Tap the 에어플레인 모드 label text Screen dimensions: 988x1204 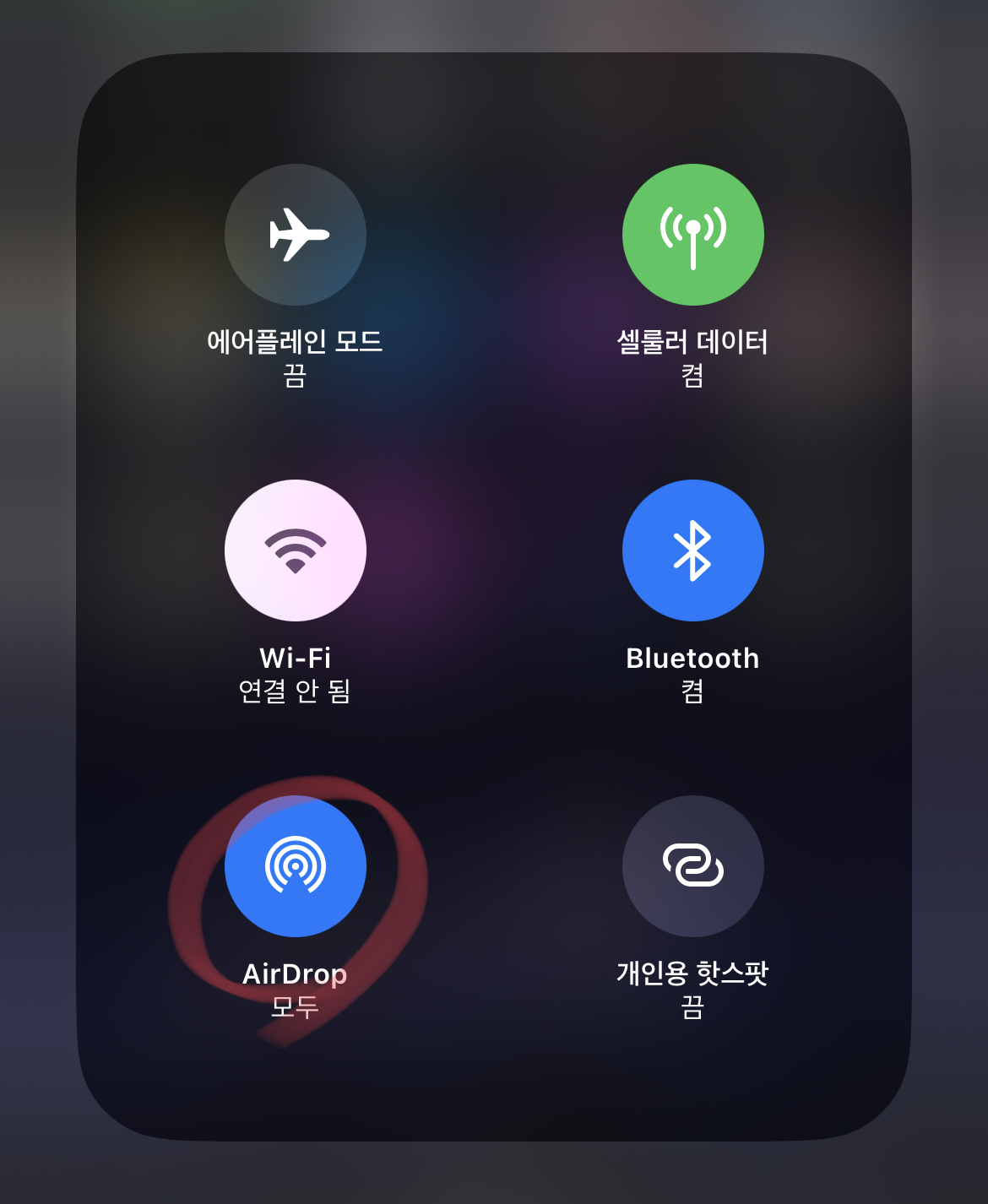click(x=295, y=343)
